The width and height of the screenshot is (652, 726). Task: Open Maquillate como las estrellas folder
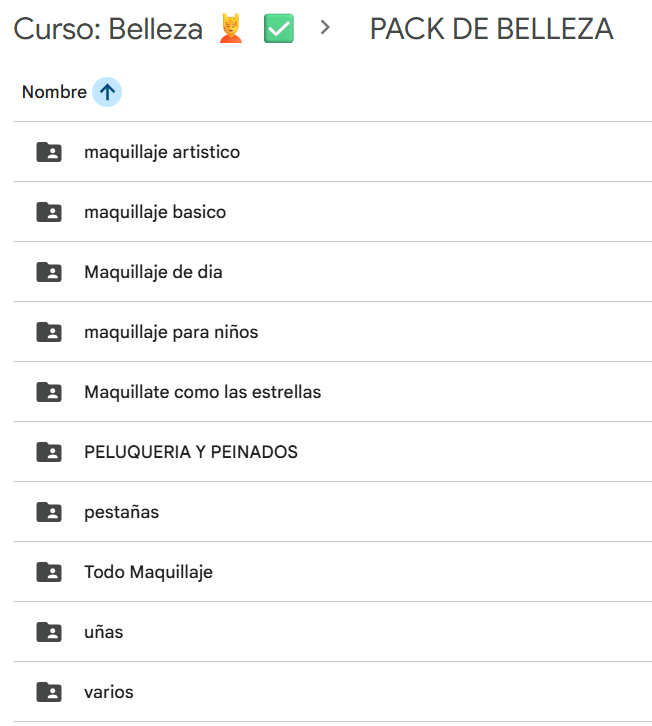point(202,392)
